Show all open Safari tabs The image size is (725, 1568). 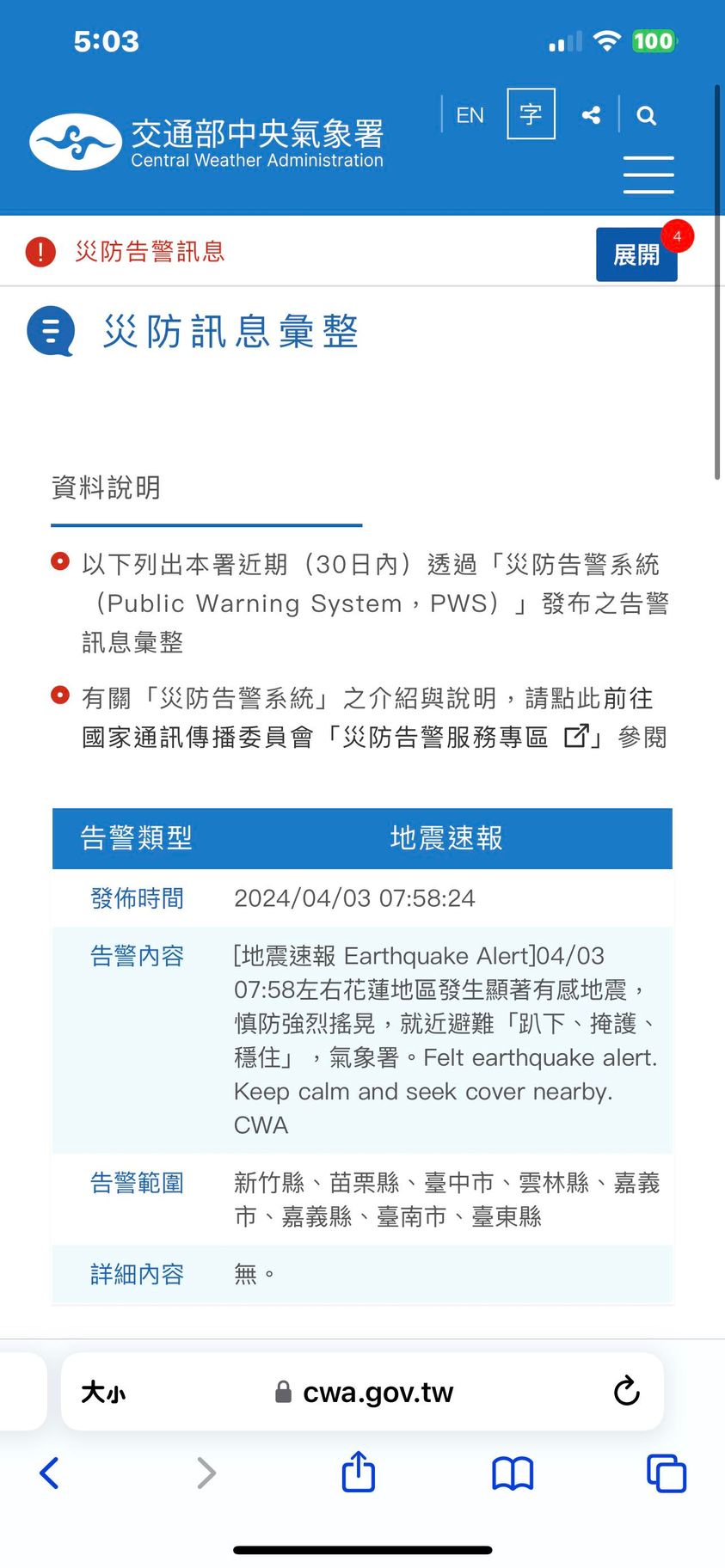point(666,1473)
